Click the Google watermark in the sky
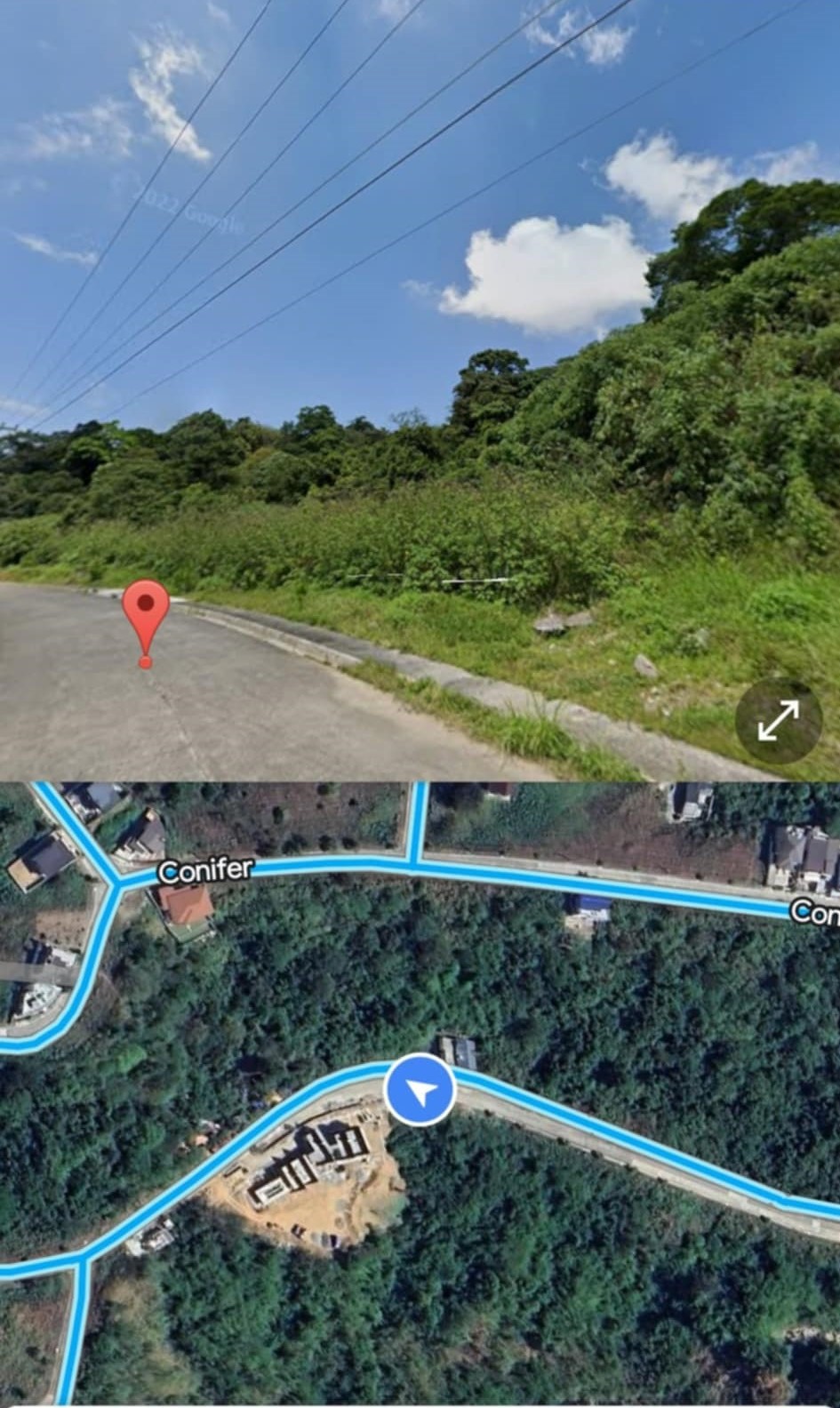 (x=189, y=210)
